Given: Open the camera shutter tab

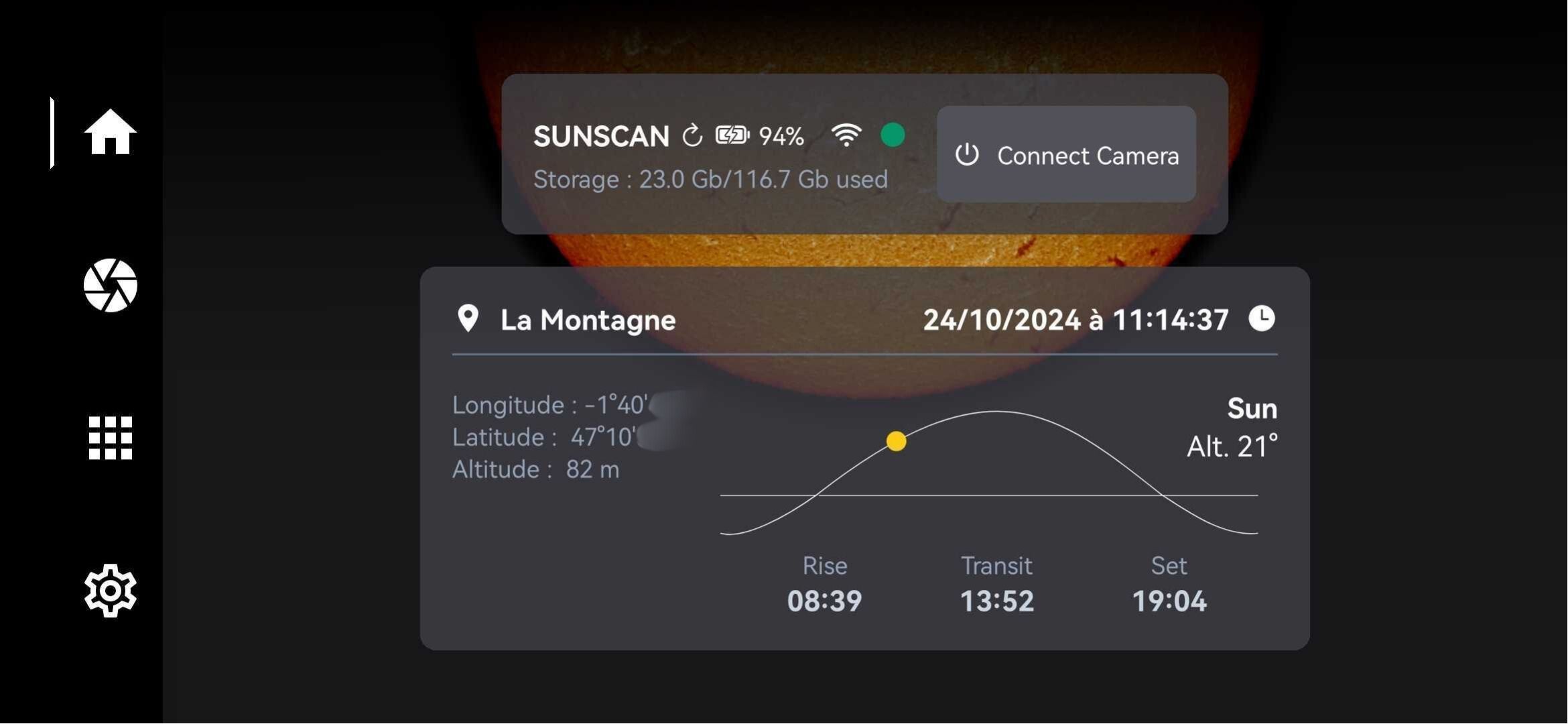Looking at the screenshot, I should coord(110,286).
